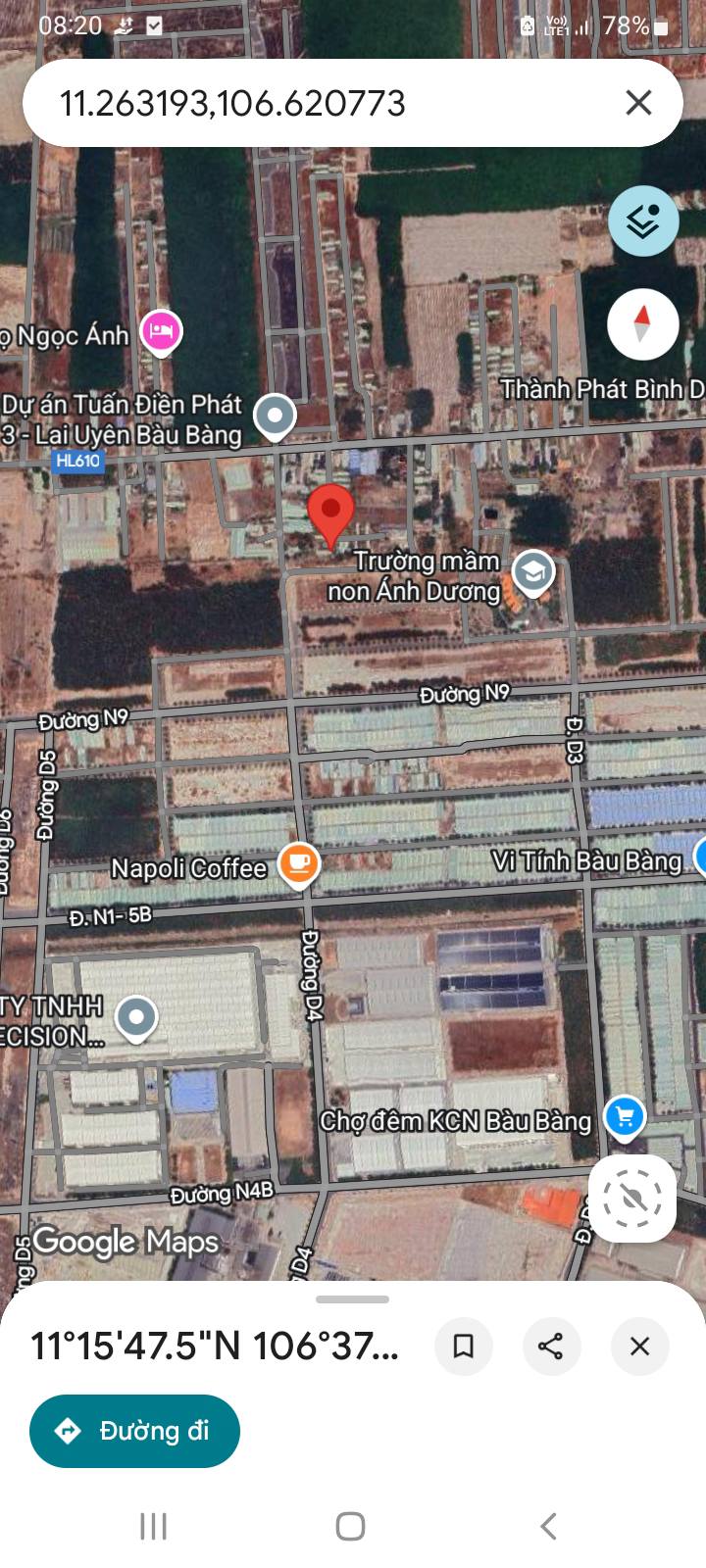The width and height of the screenshot is (706, 1568).
Task: Save this dropped pin location
Action: (463, 1346)
